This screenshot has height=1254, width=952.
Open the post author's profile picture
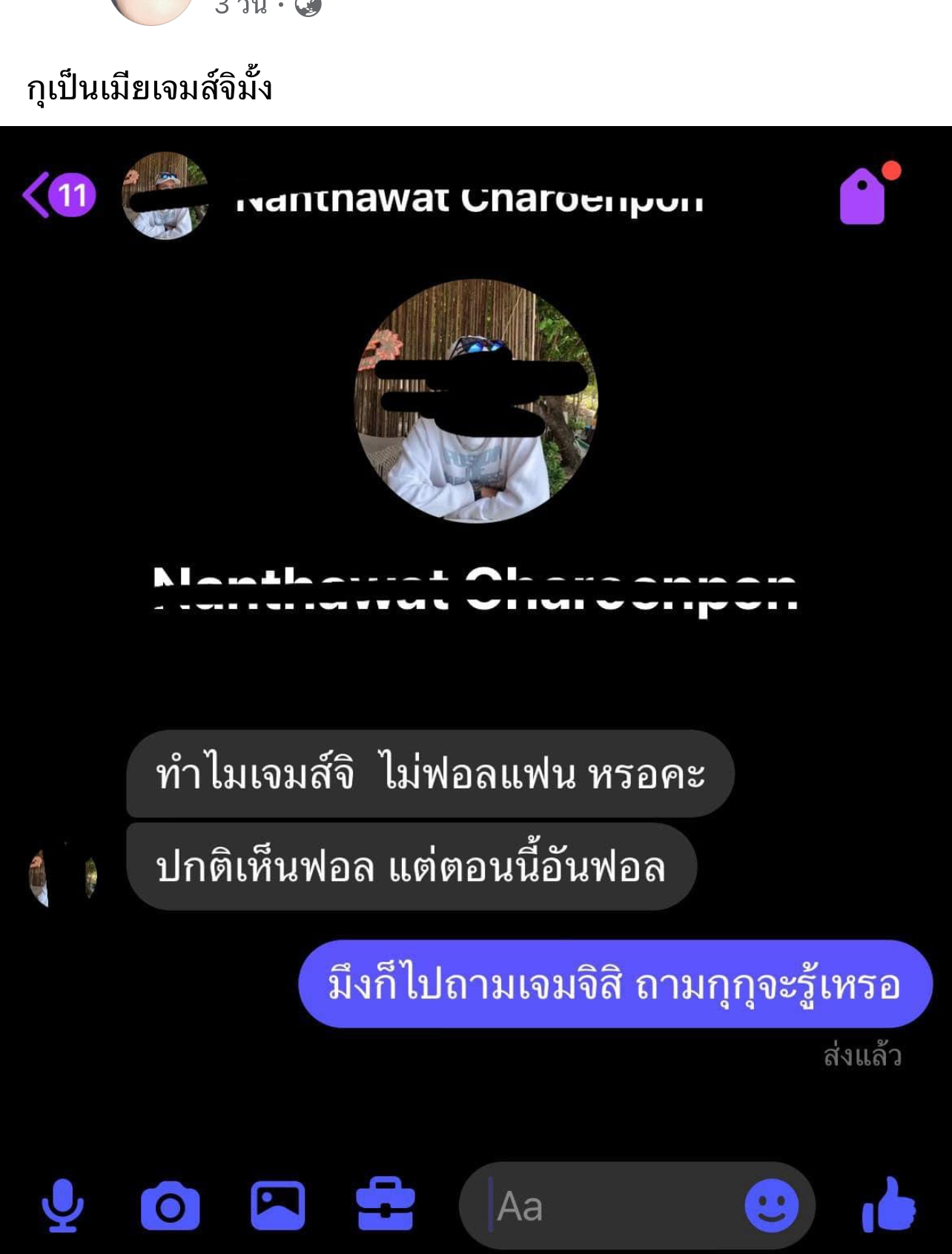tap(151, 9)
